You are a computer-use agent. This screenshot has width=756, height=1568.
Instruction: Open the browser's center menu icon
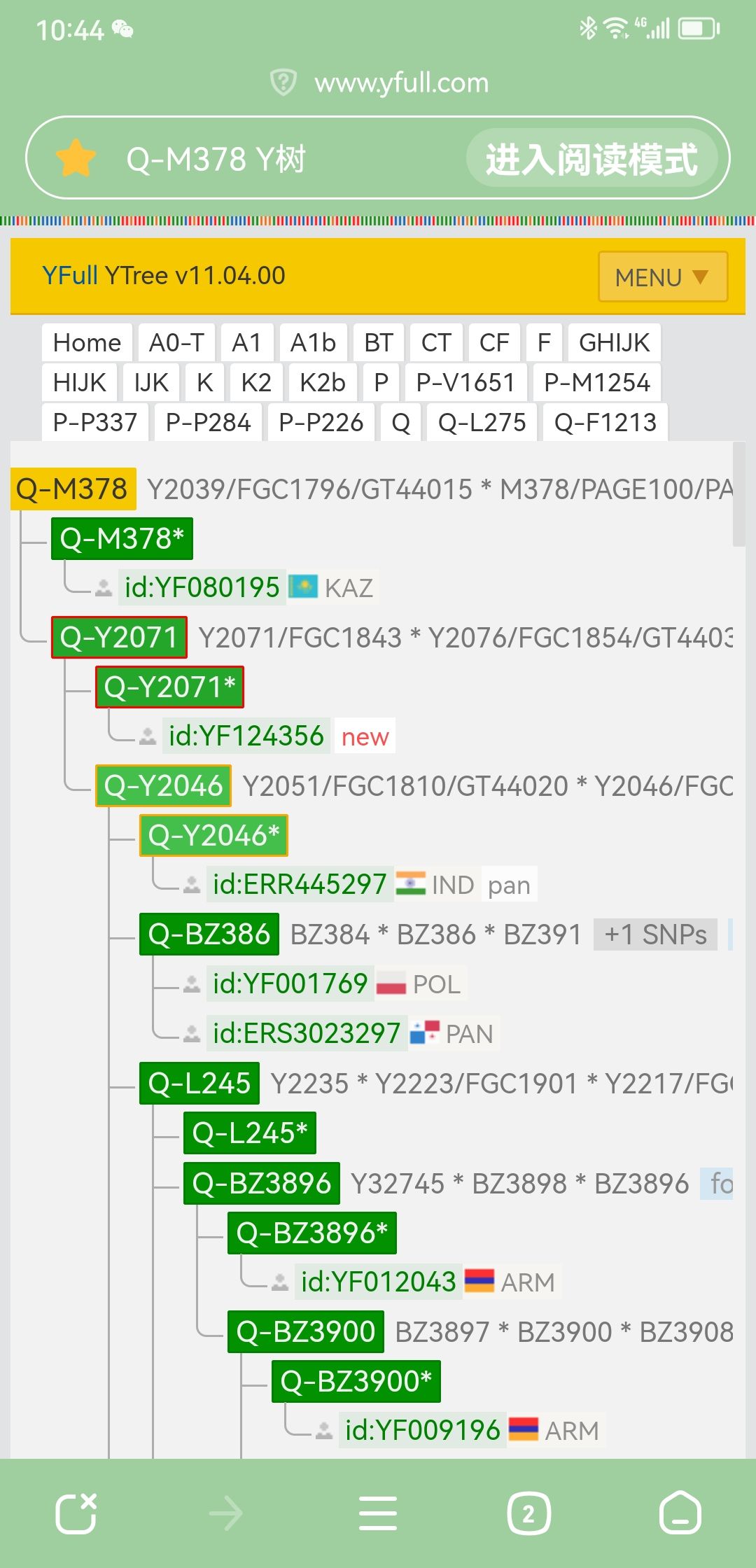click(378, 1513)
